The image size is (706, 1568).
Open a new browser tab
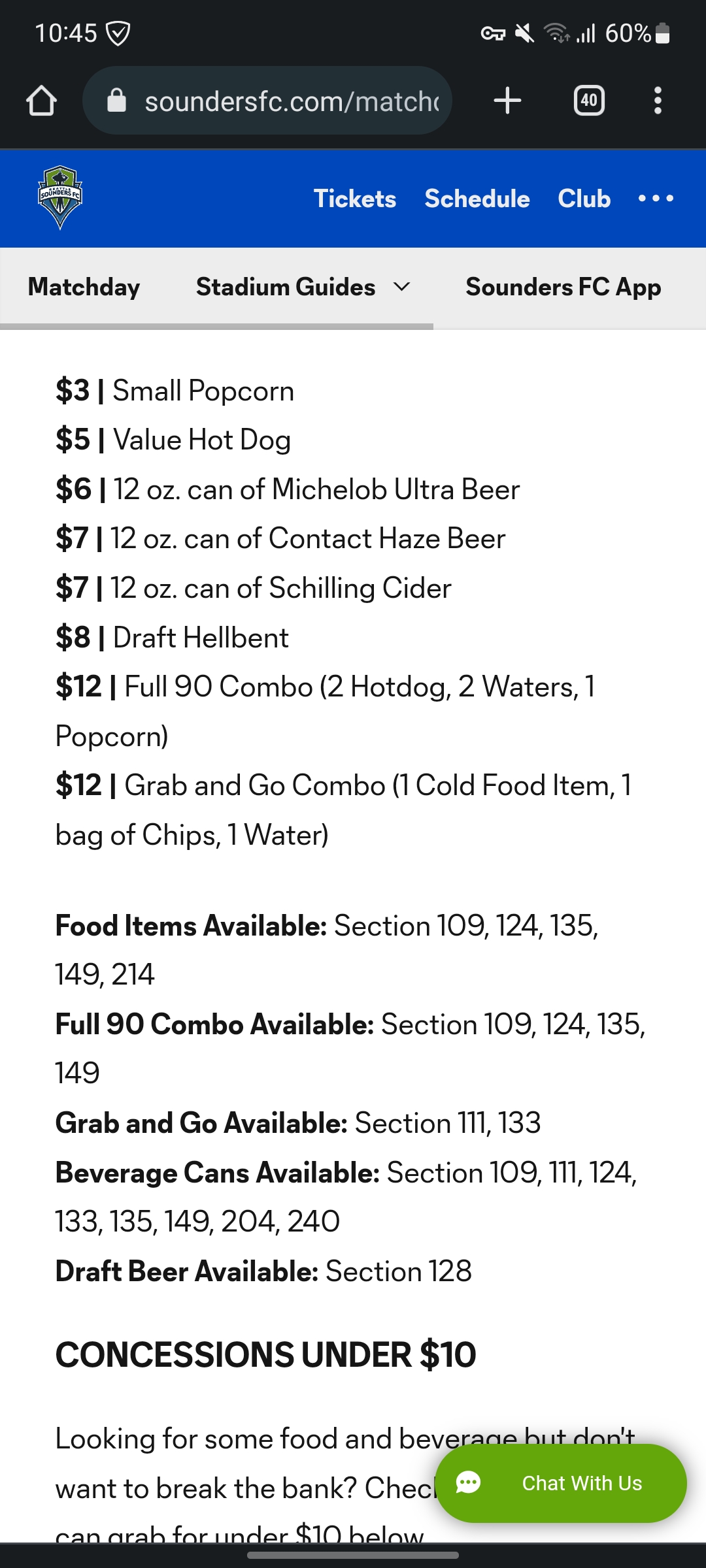pyautogui.click(x=507, y=101)
